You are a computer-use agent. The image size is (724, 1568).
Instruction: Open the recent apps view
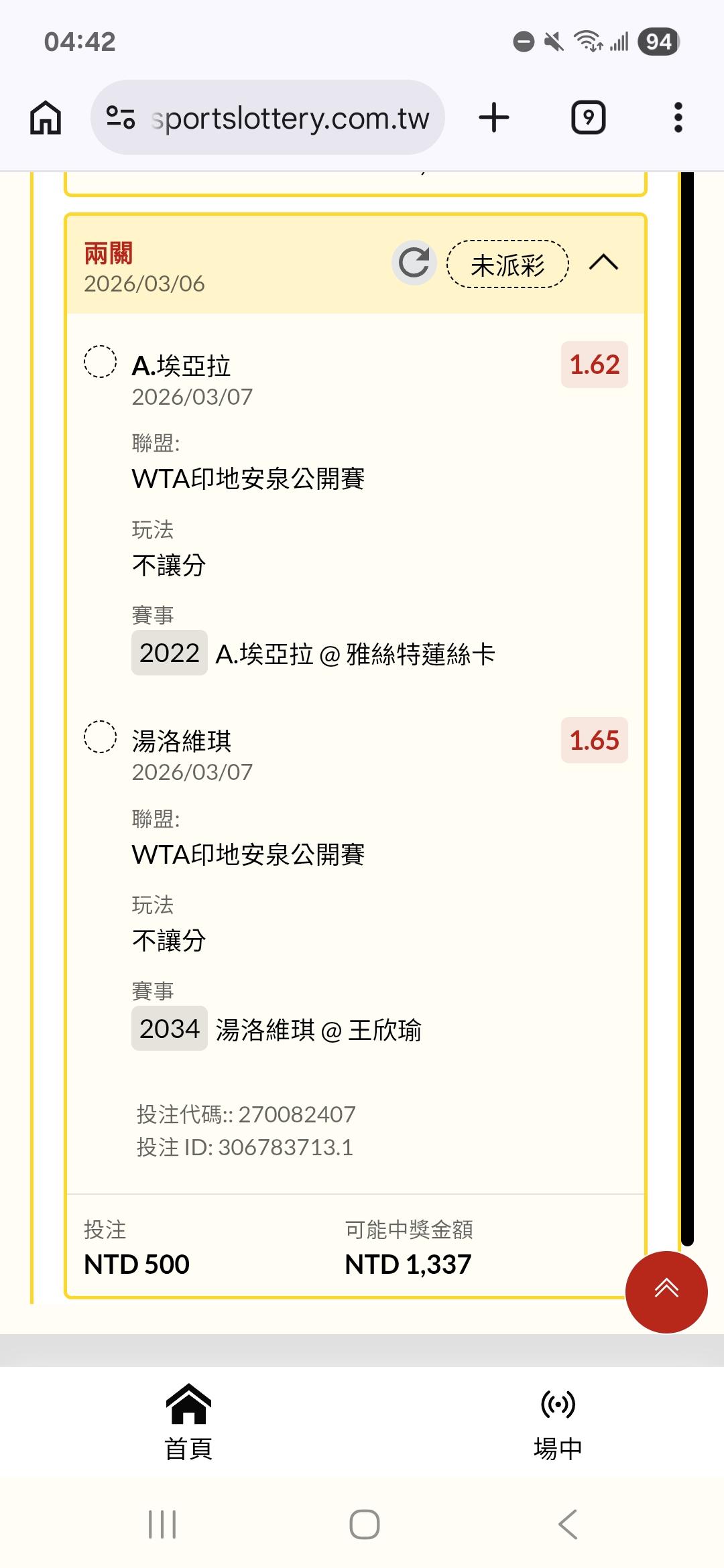[x=162, y=1524]
